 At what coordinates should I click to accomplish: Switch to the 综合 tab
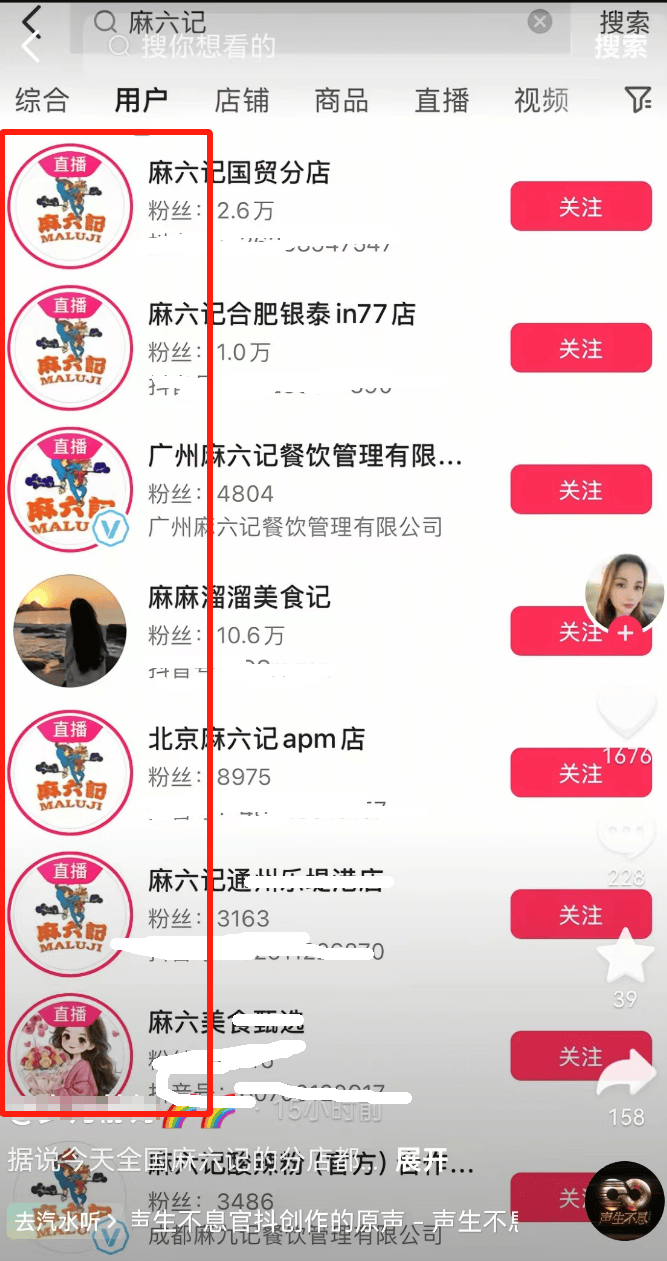(42, 100)
